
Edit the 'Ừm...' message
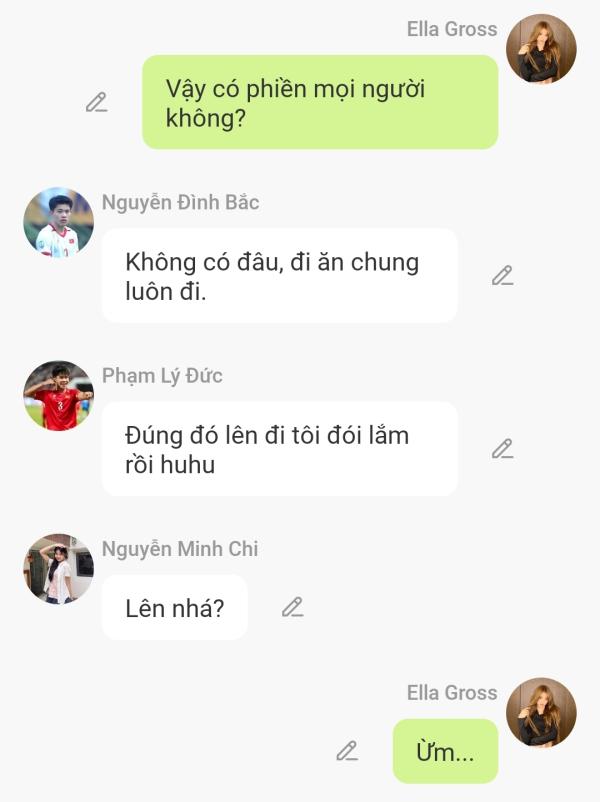[x=347, y=751]
